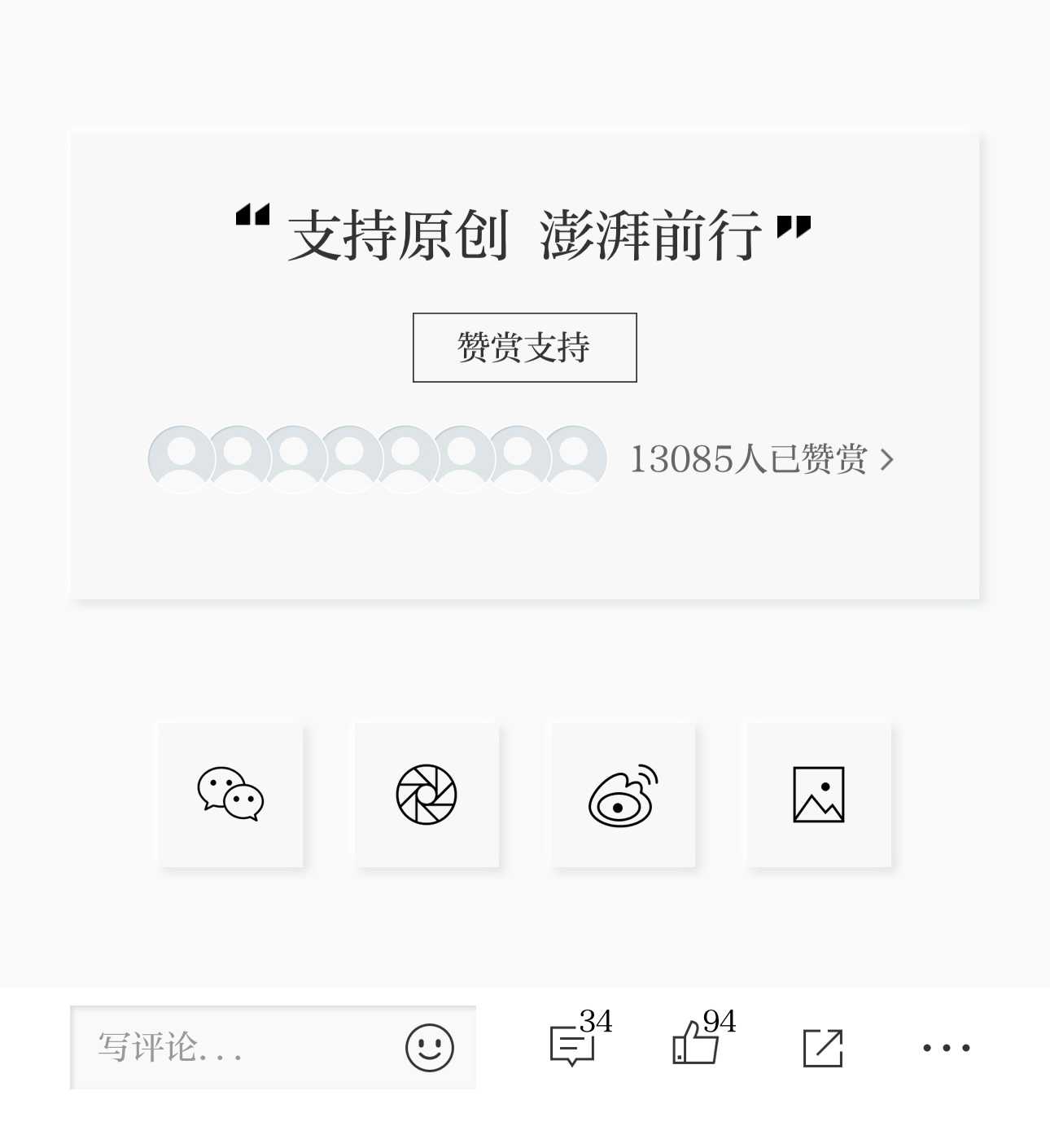Focus the 写评论 comment field
The image size is (1050, 1148).
236,1048
